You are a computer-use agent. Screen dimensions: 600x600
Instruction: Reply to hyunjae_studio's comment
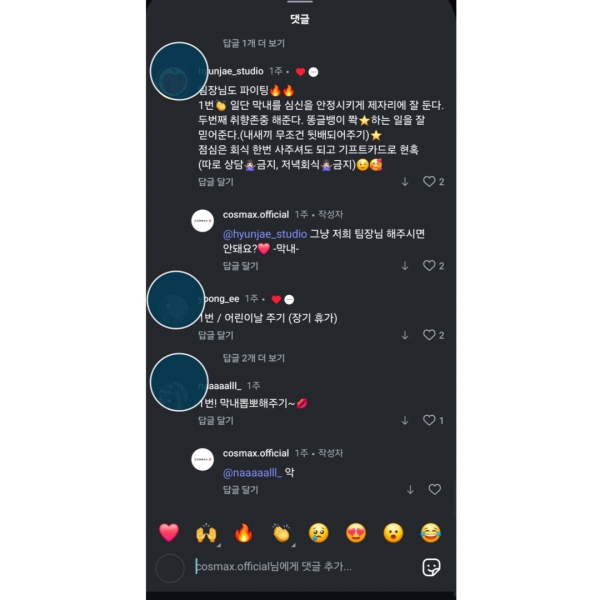(214, 182)
